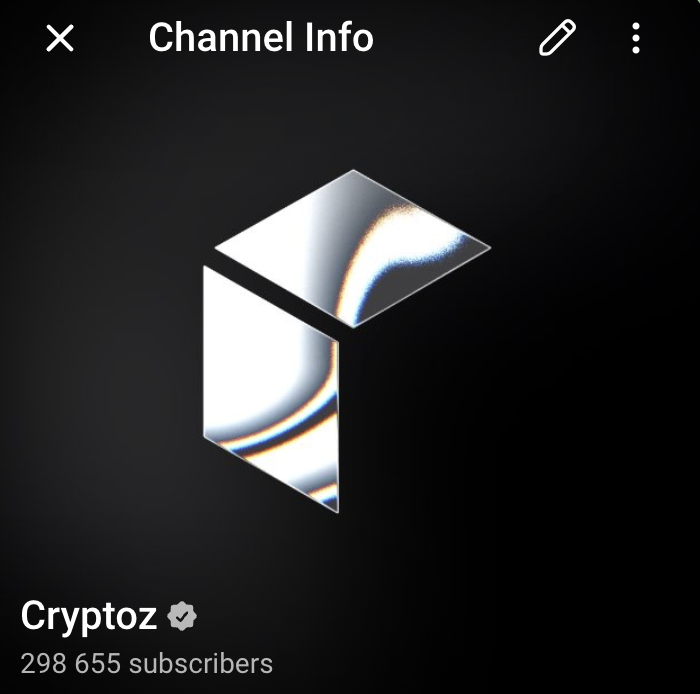The width and height of the screenshot is (700, 694).
Task: Open the three-dot overflow menu
Action: (x=636, y=38)
